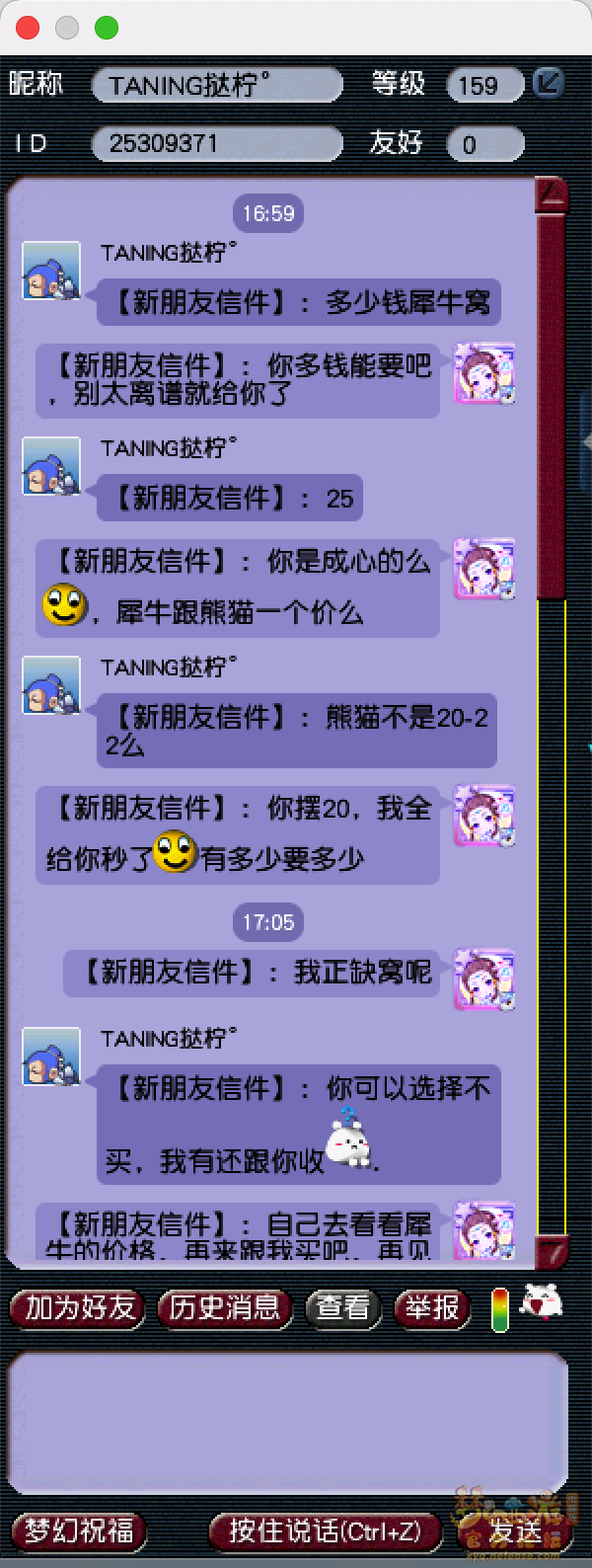Screen dimensions: 592x1568
Task: Tap the scroll down arrow of chat
Action: [x=552, y=1252]
